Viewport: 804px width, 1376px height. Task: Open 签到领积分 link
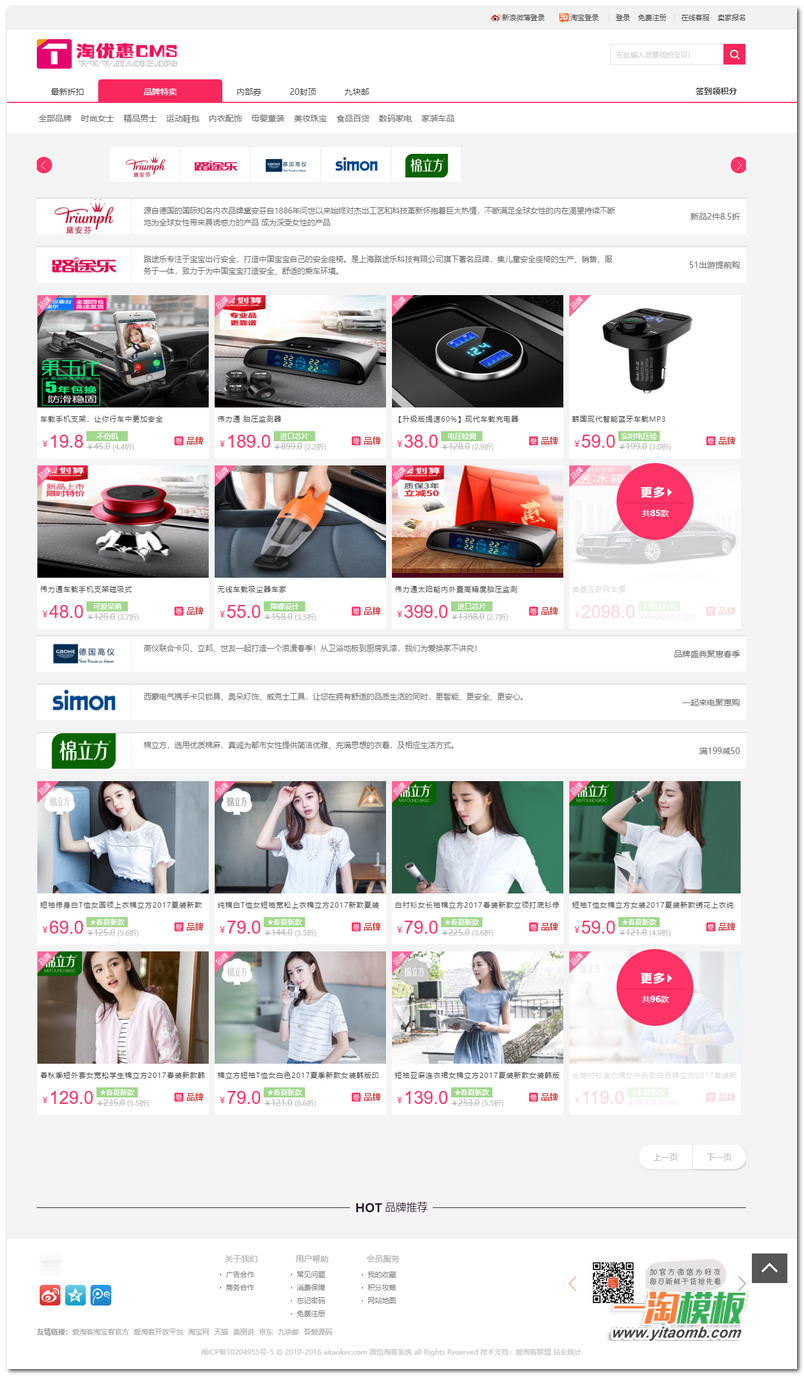coord(716,91)
